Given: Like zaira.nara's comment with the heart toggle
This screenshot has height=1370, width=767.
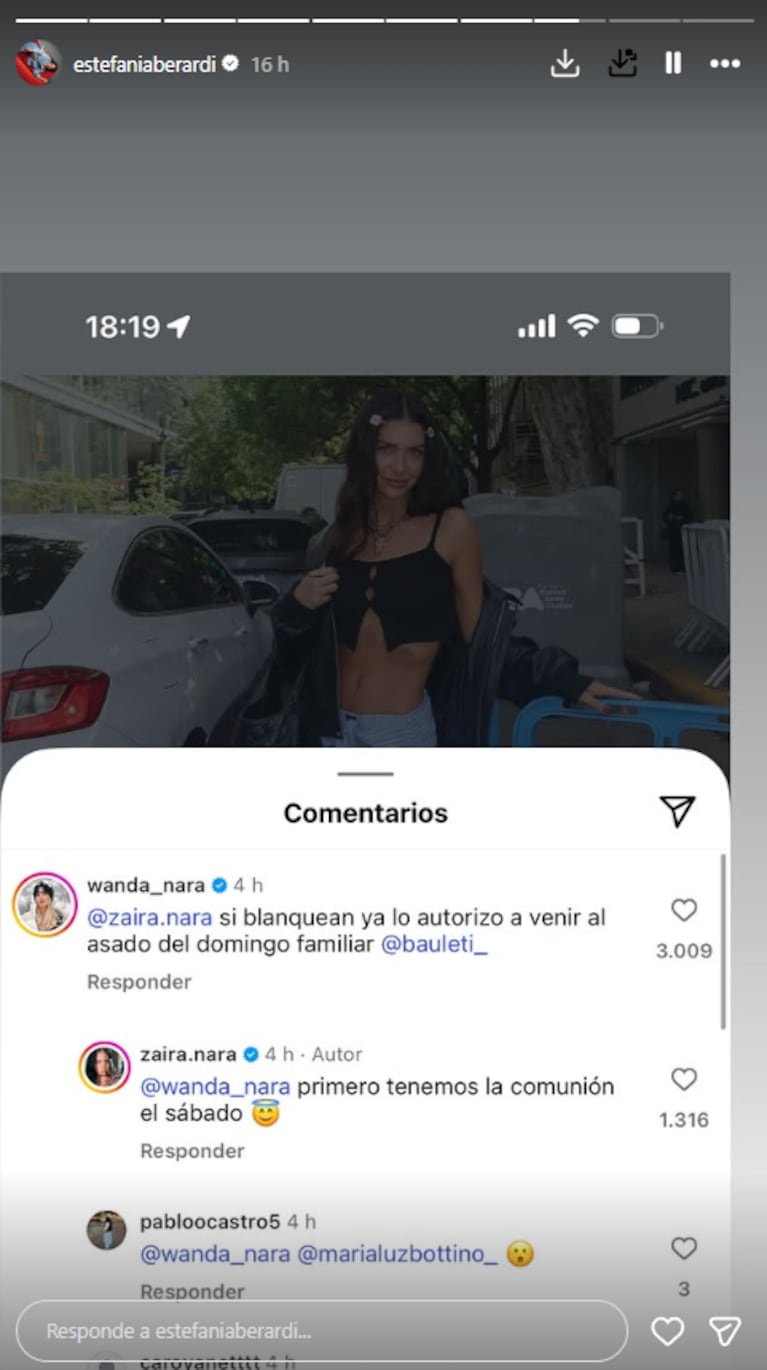Looking at the screenshot, I should 683,1080.
